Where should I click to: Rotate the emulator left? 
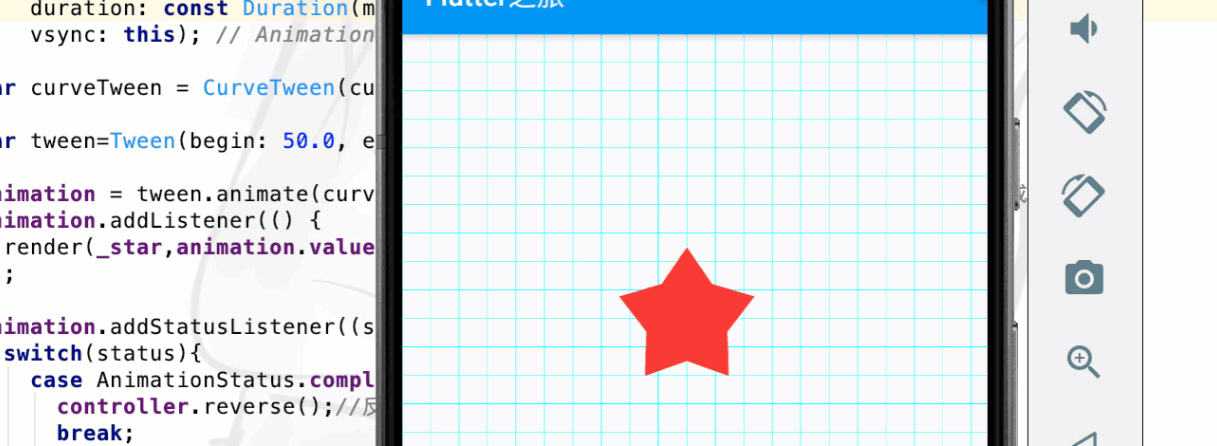click(1083, 112)
